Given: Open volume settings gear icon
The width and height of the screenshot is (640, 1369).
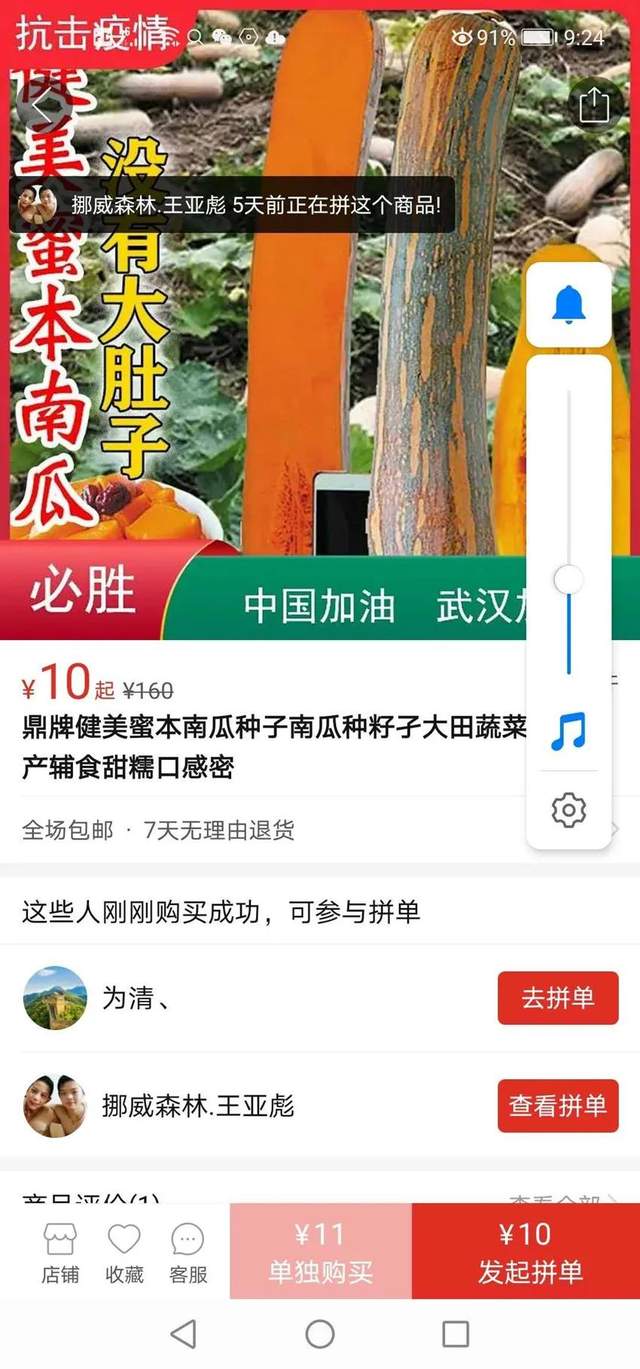Looking at the screenshot, I should click(569, 809).
